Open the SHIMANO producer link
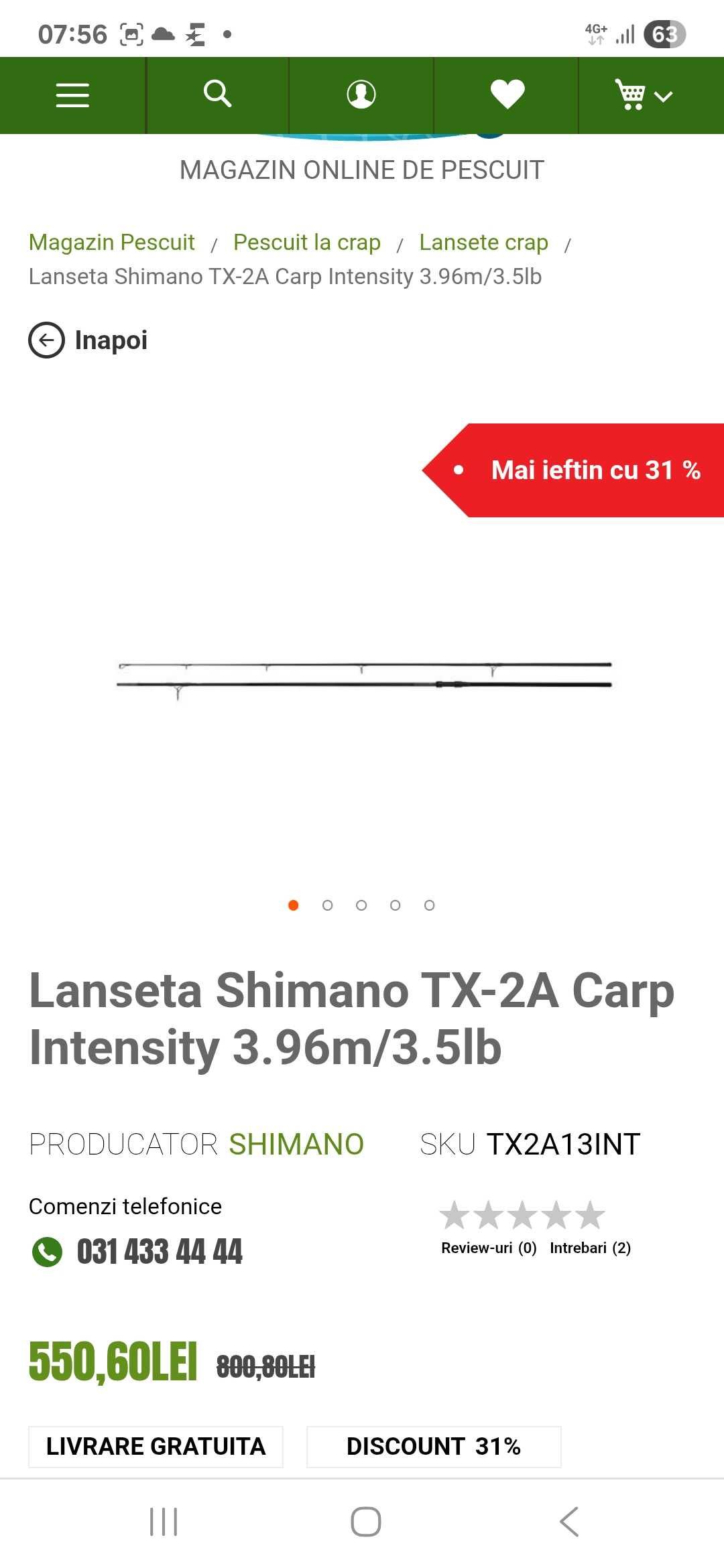 tap(296, 1145)
